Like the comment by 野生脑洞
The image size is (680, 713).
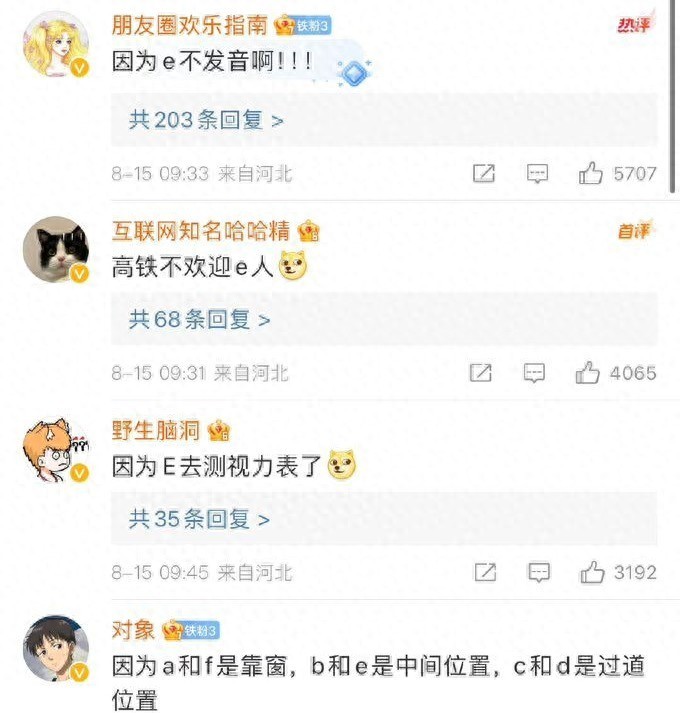click(592, 572)
